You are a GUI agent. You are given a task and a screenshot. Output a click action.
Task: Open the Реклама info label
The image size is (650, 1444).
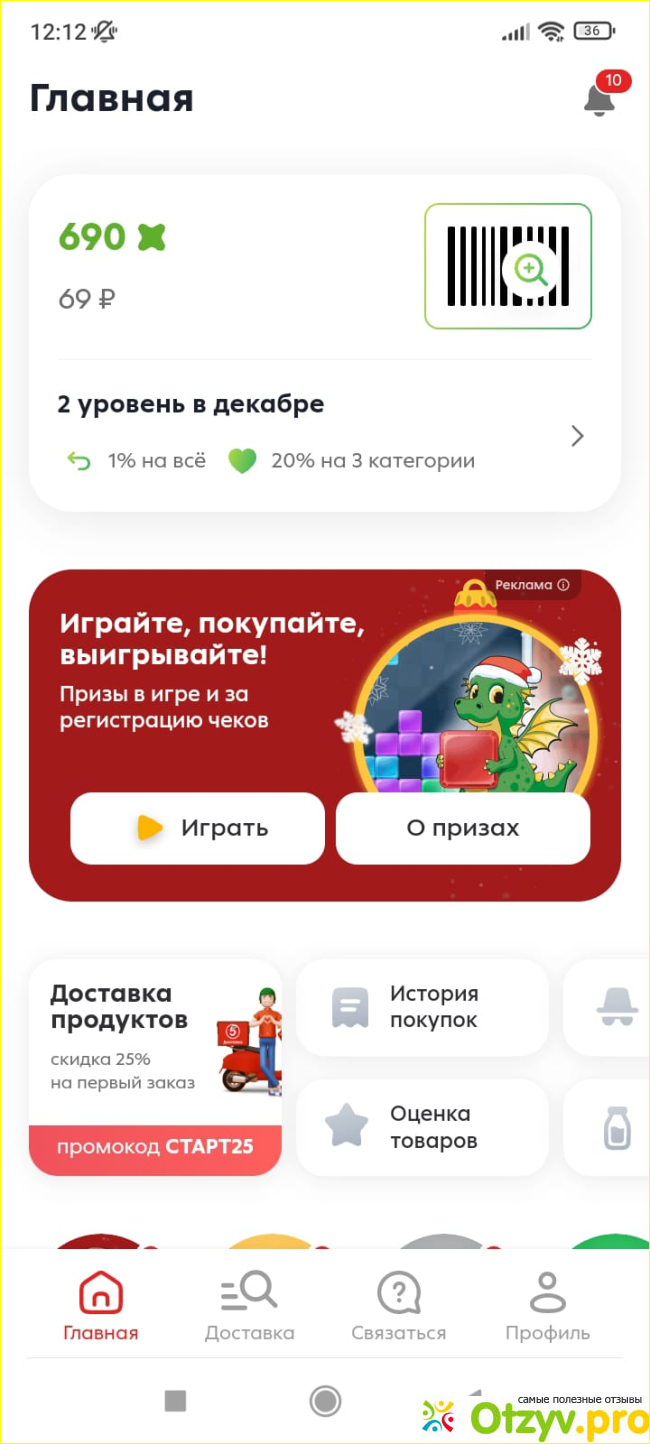(532, 585)
